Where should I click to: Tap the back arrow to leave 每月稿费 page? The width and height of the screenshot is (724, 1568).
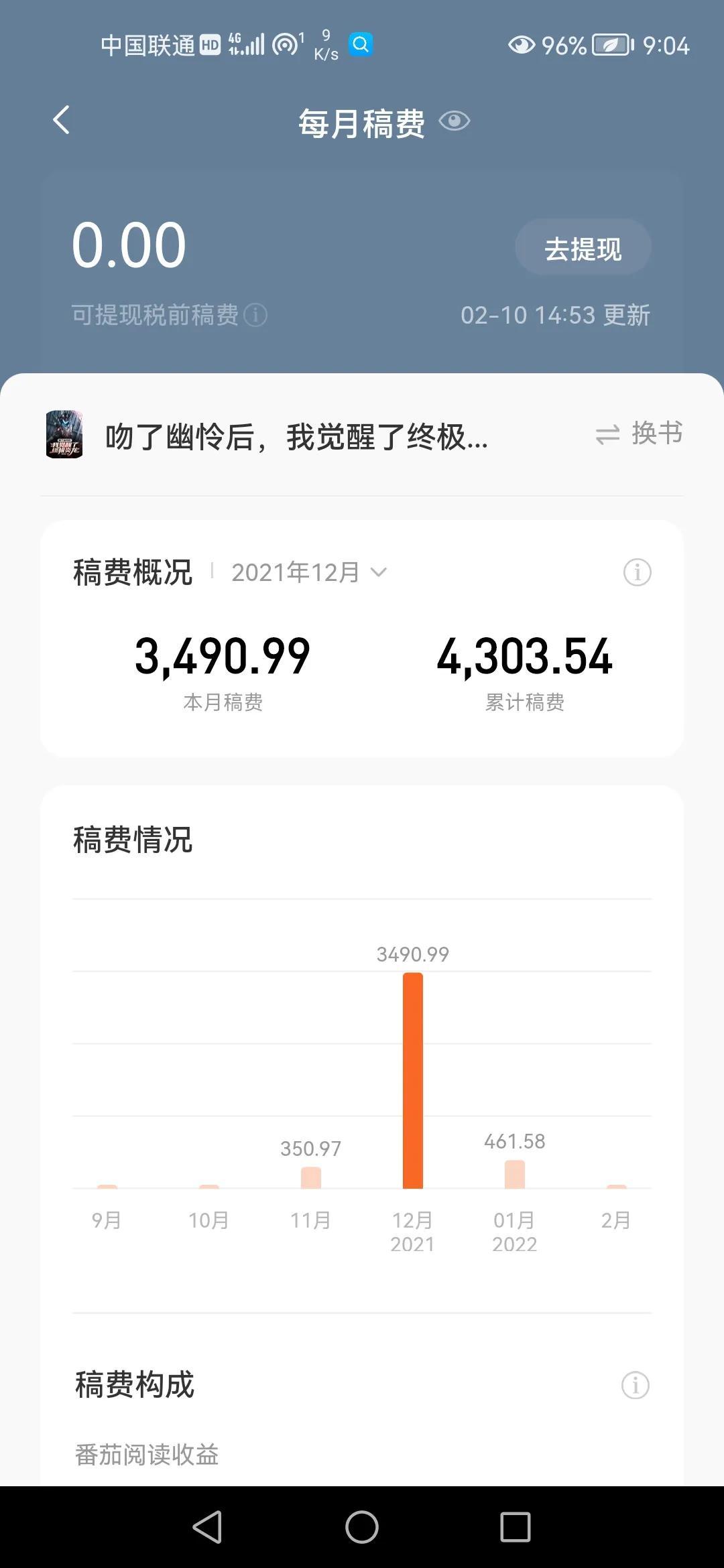(61, 120)
